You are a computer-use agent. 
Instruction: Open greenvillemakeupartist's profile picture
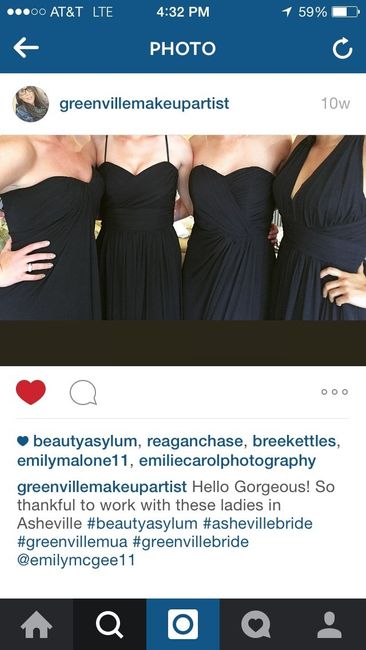tap(31, 104)
